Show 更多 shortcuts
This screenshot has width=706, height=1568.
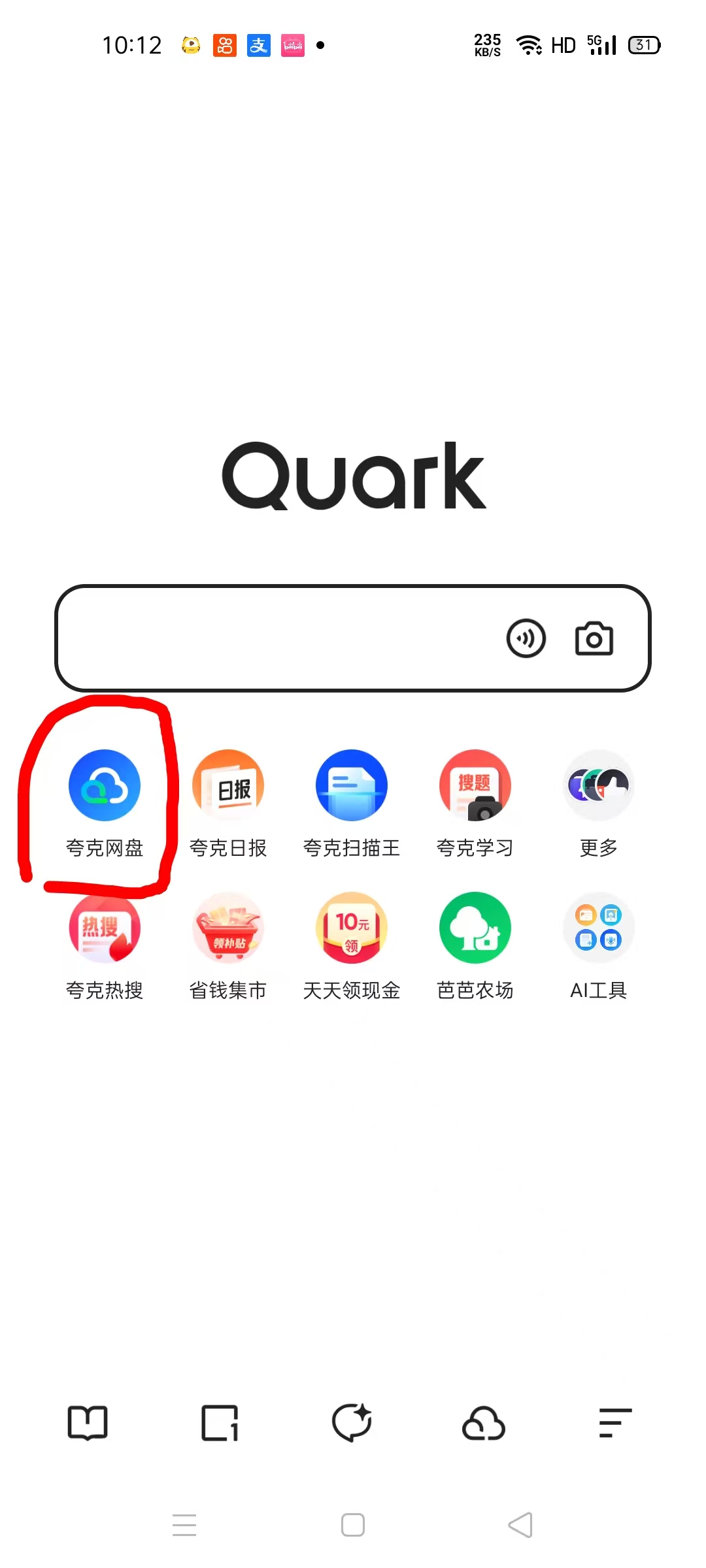pos(598,786)
